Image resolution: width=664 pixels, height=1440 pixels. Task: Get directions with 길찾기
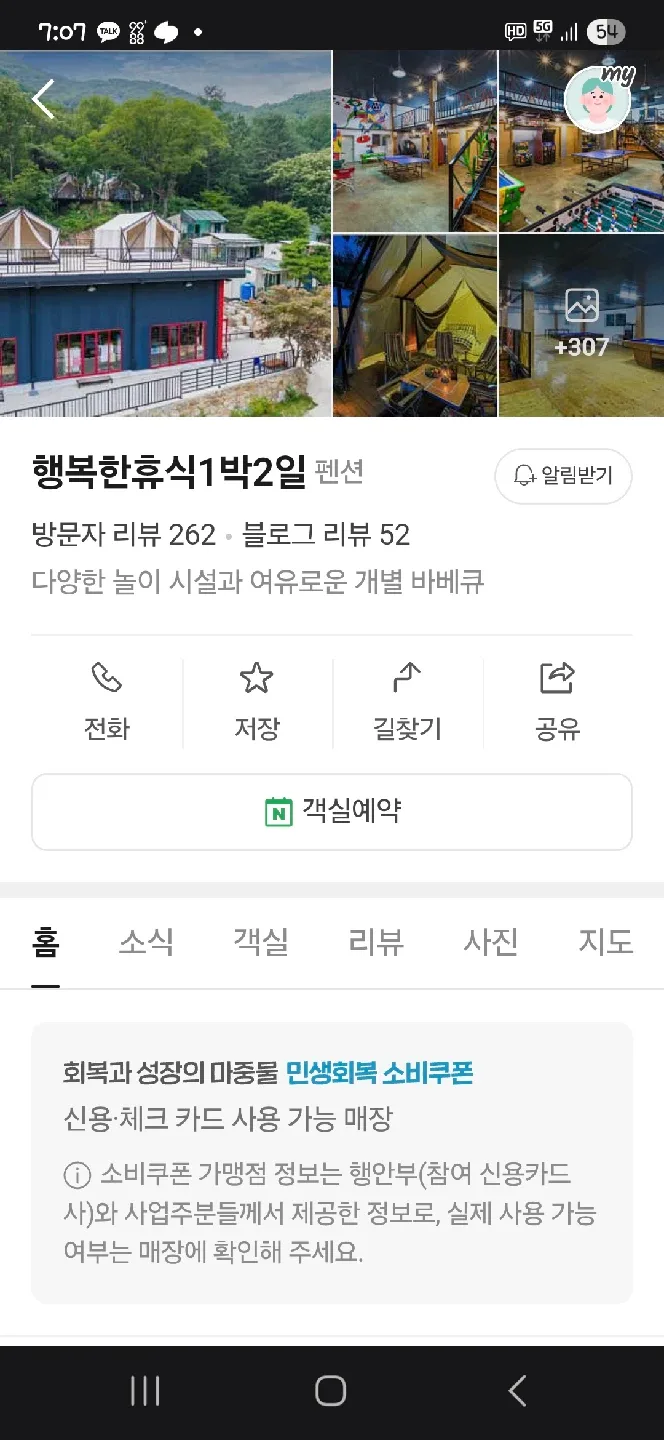pyautogui.click(x=407, y=703)
